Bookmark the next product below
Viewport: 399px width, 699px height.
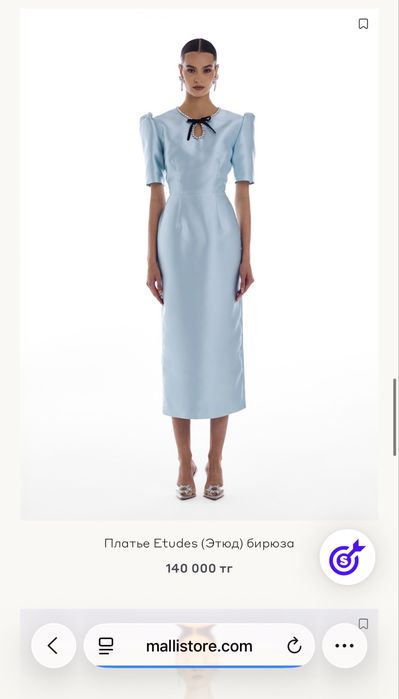[x=363, y=623]
